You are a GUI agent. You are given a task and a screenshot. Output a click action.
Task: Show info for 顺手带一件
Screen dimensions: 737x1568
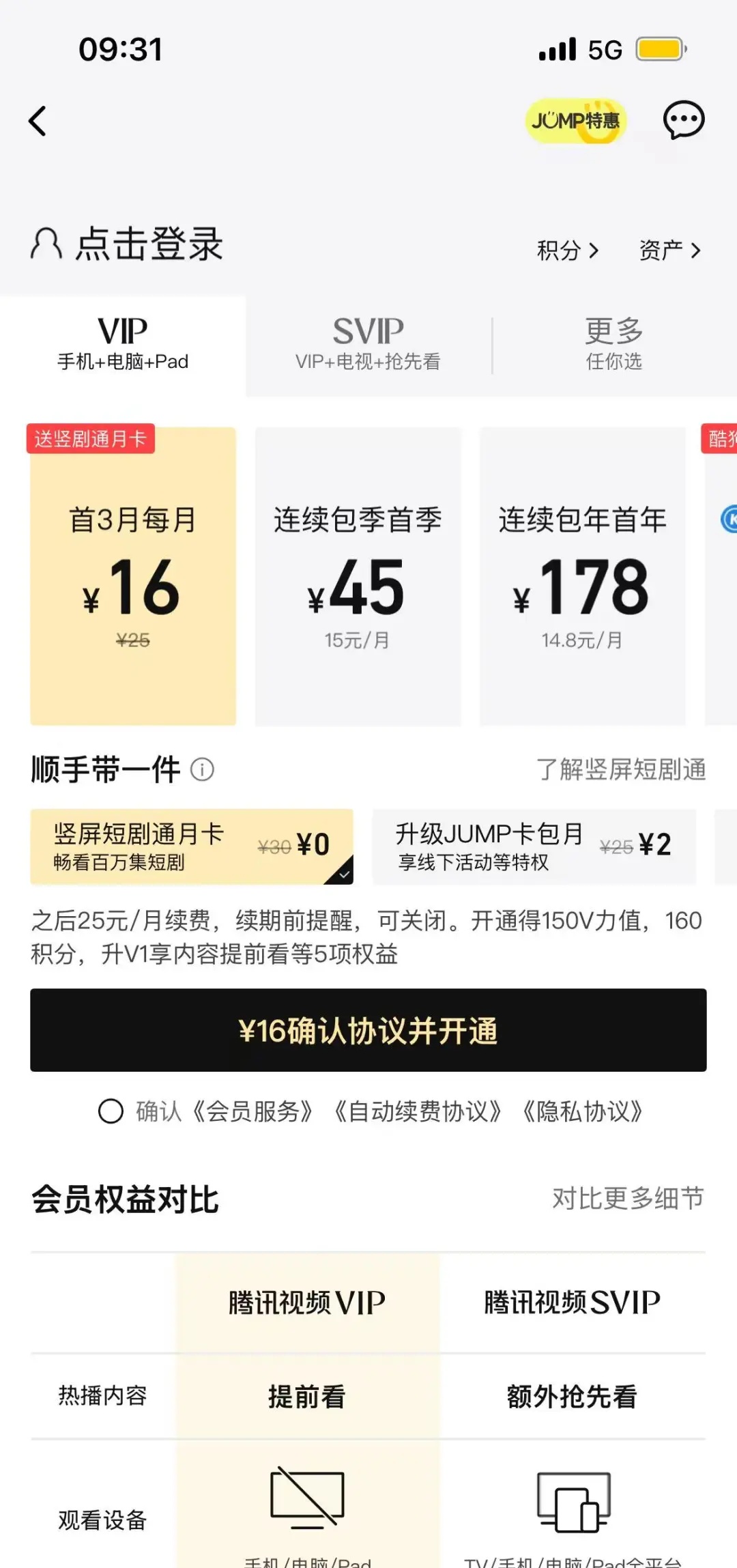(202, 770)
